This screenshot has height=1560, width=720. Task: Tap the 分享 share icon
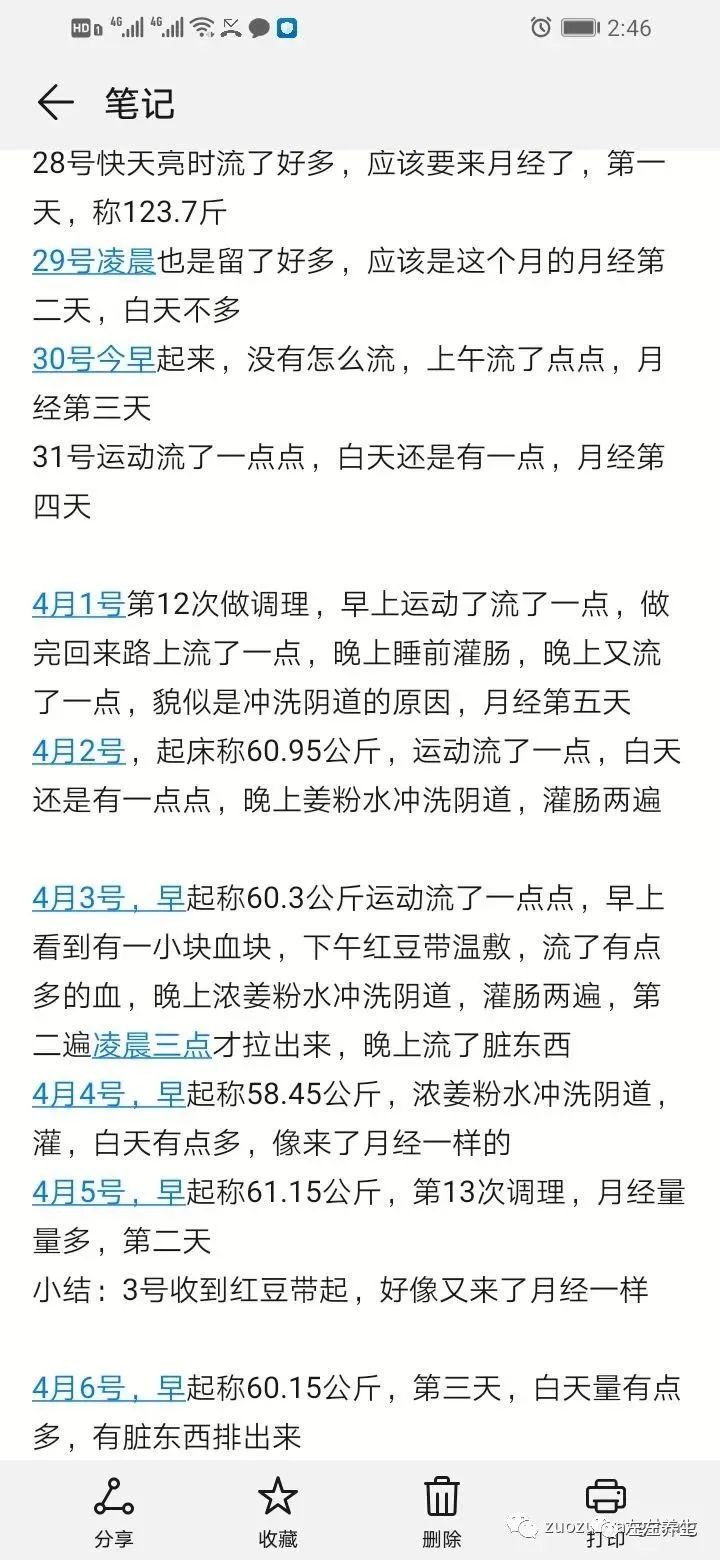tap(113, 1497)
